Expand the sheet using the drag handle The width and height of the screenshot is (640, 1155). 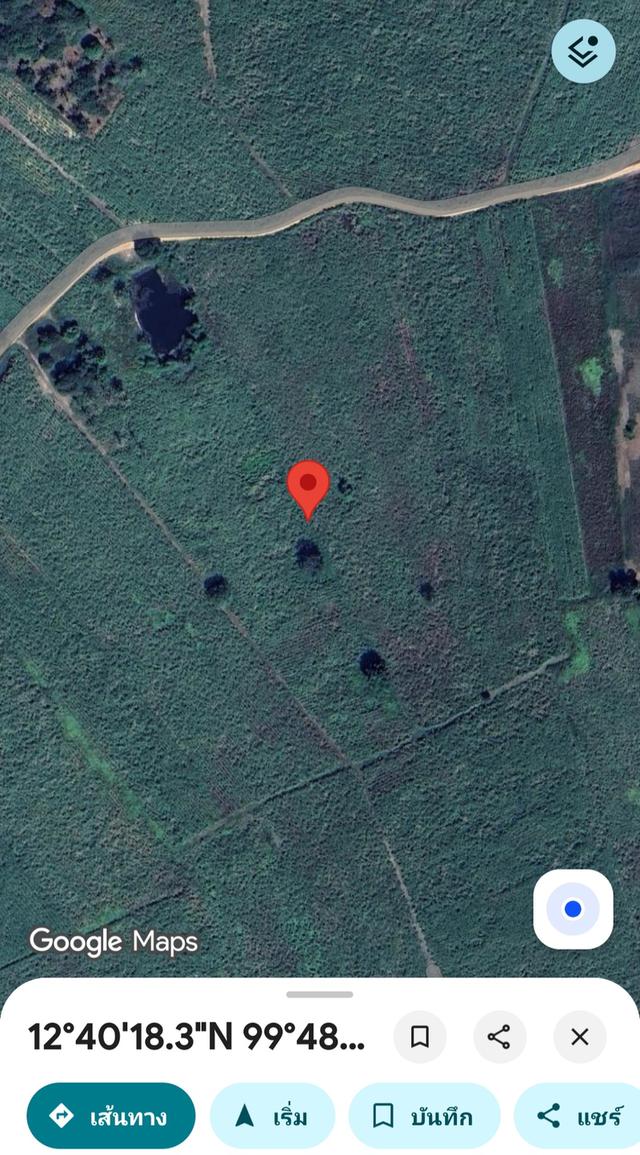coord(320,994)
